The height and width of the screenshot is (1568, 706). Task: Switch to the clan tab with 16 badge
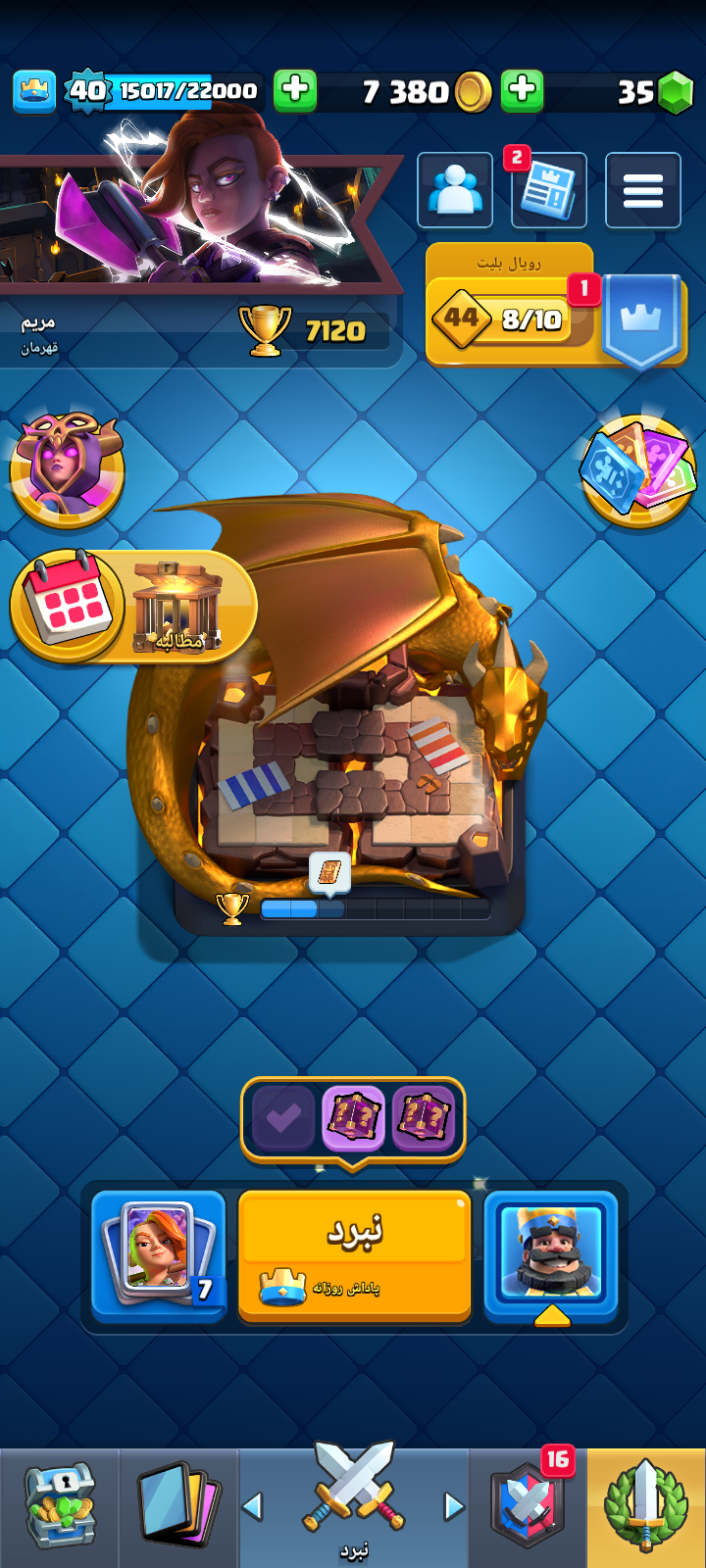528,1507
